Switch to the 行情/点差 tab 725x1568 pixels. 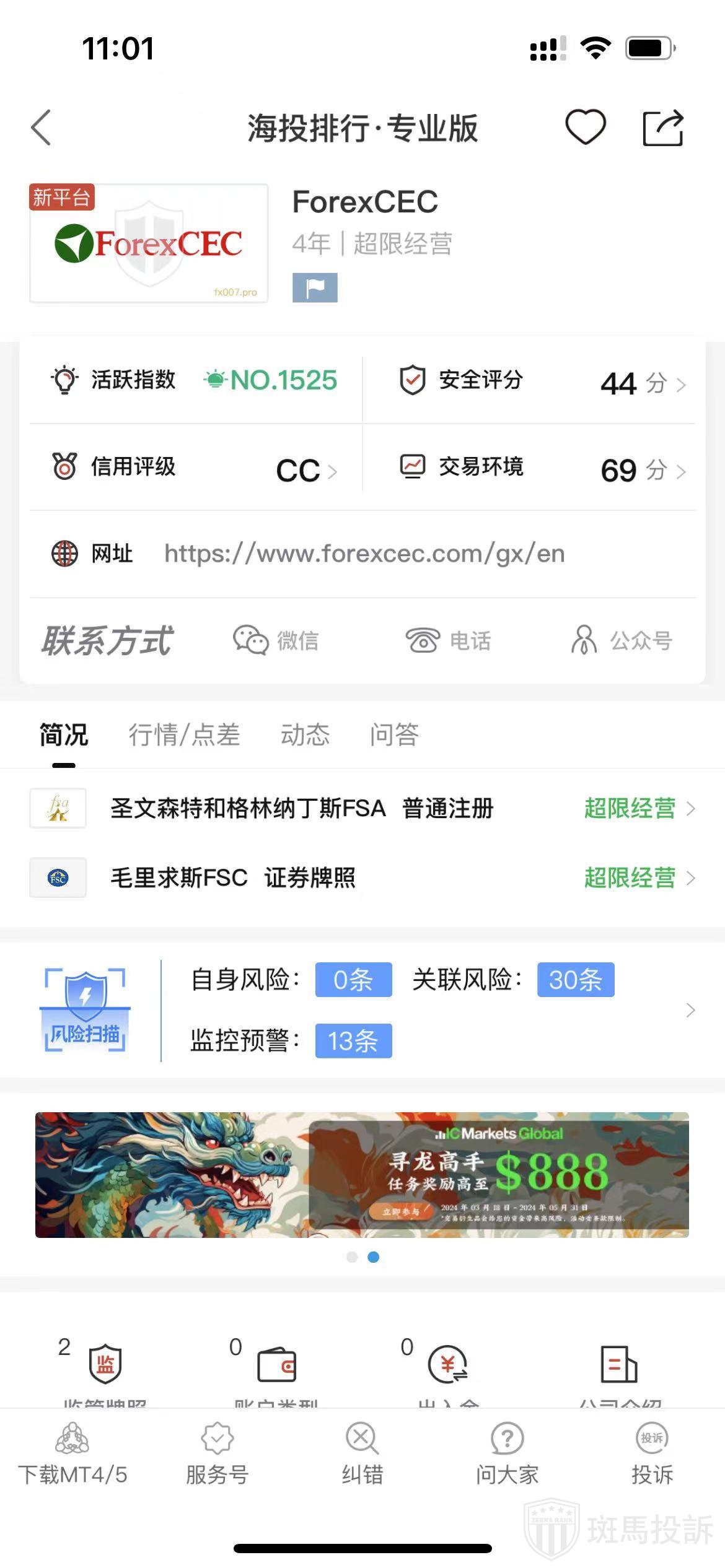(x=184, y=735)
